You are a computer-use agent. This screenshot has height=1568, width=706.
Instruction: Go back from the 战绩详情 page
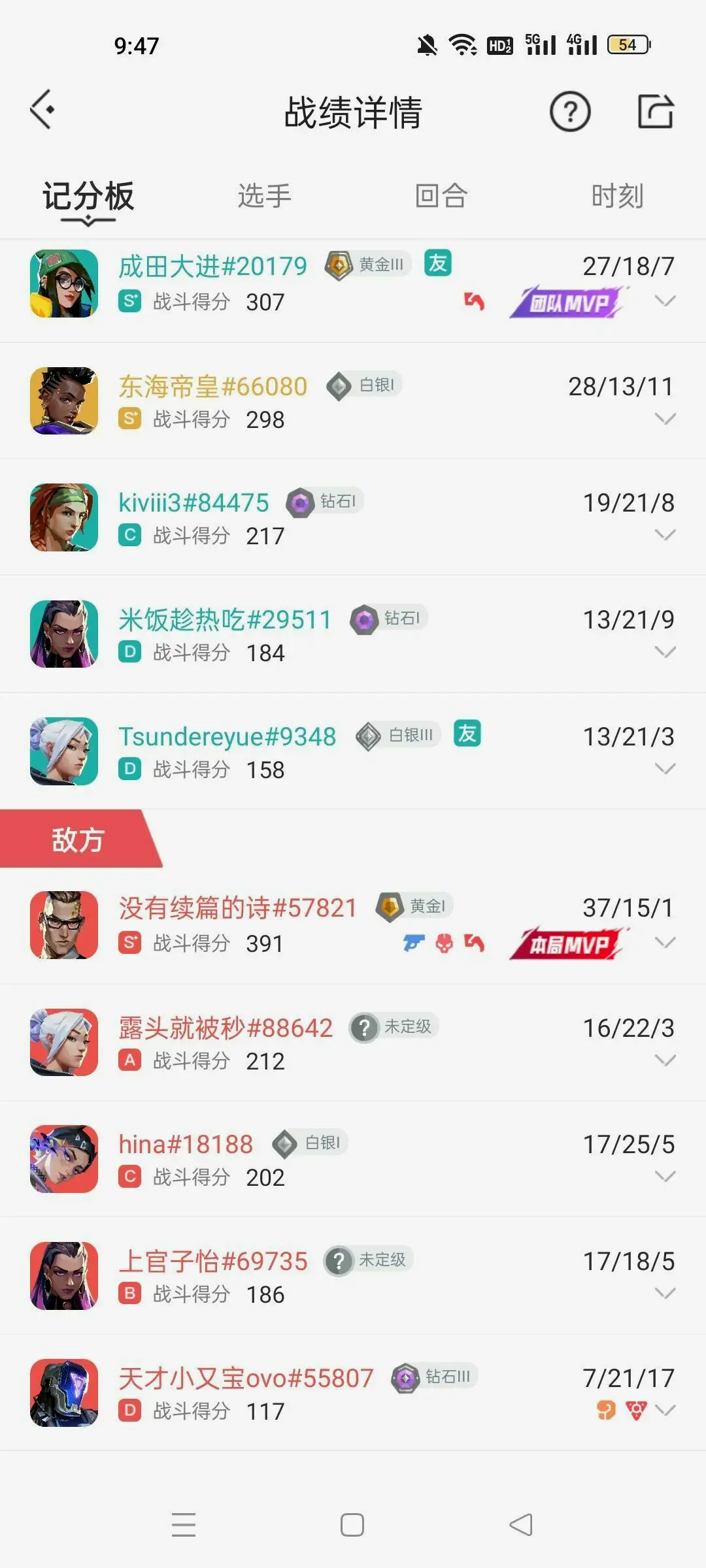(42, 110)
